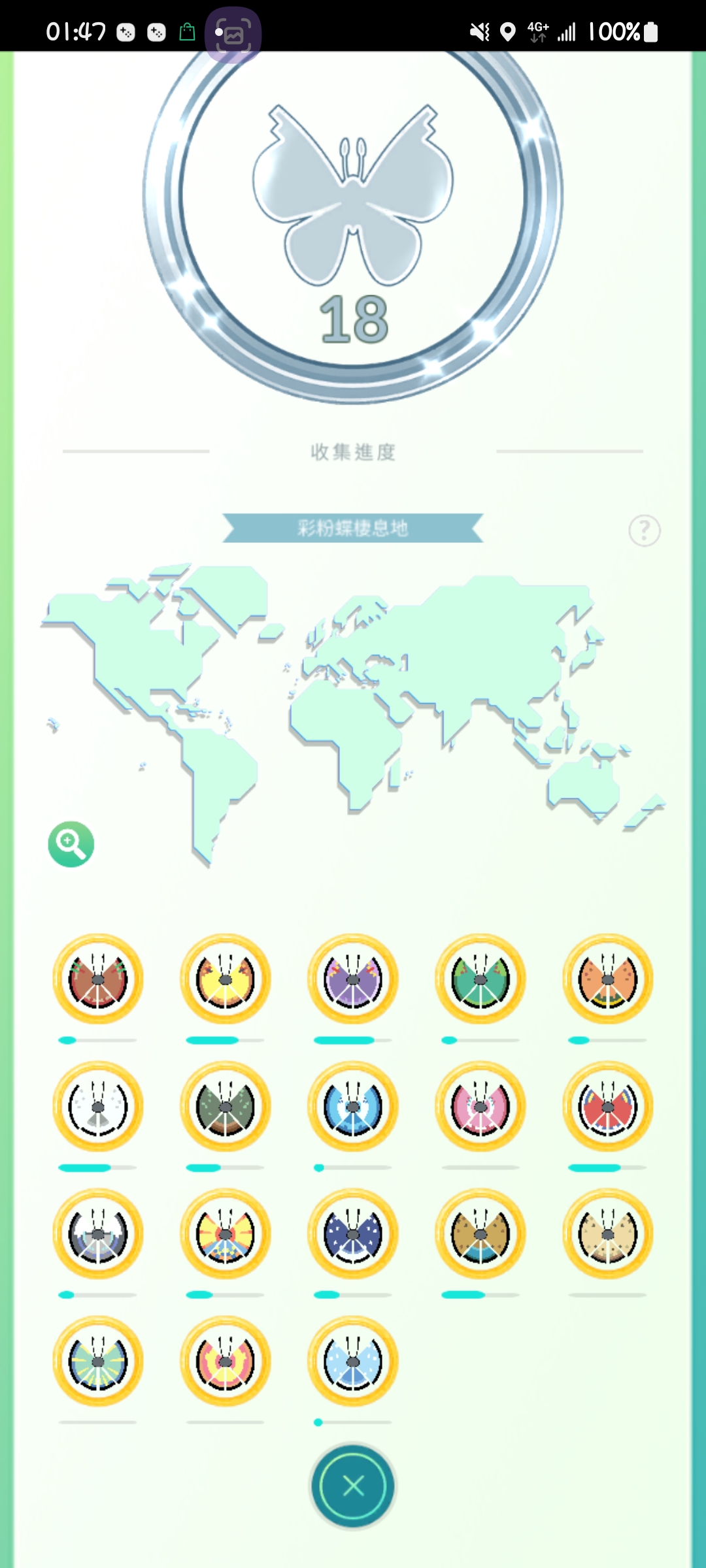Select the pink Vivillon pattern badge
The image size is (706, 1568).
pyautogui.click(x=480, y=1106)
